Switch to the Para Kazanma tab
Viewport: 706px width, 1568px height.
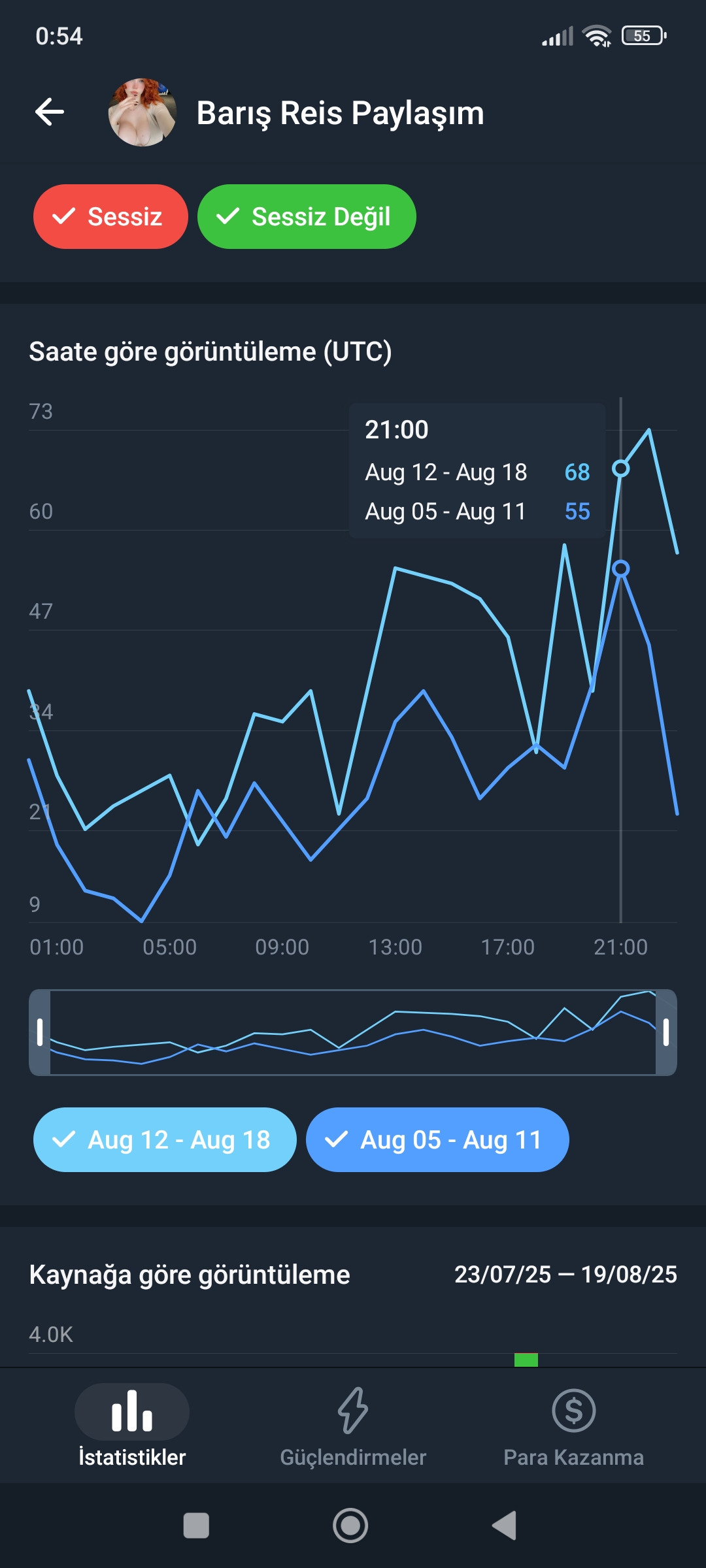point(573,1426)
